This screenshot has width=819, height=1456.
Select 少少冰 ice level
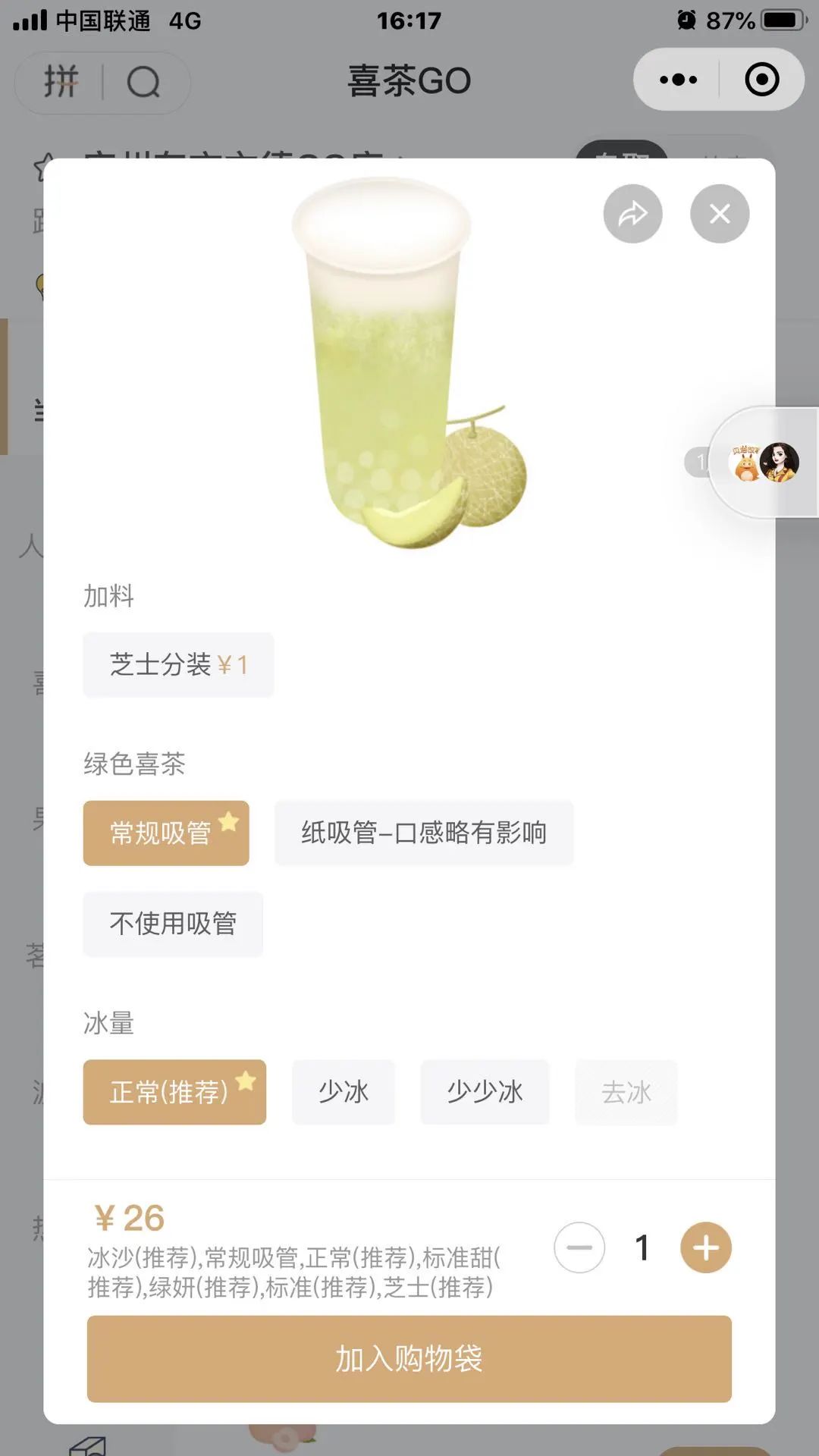[x=485, y=1092]
